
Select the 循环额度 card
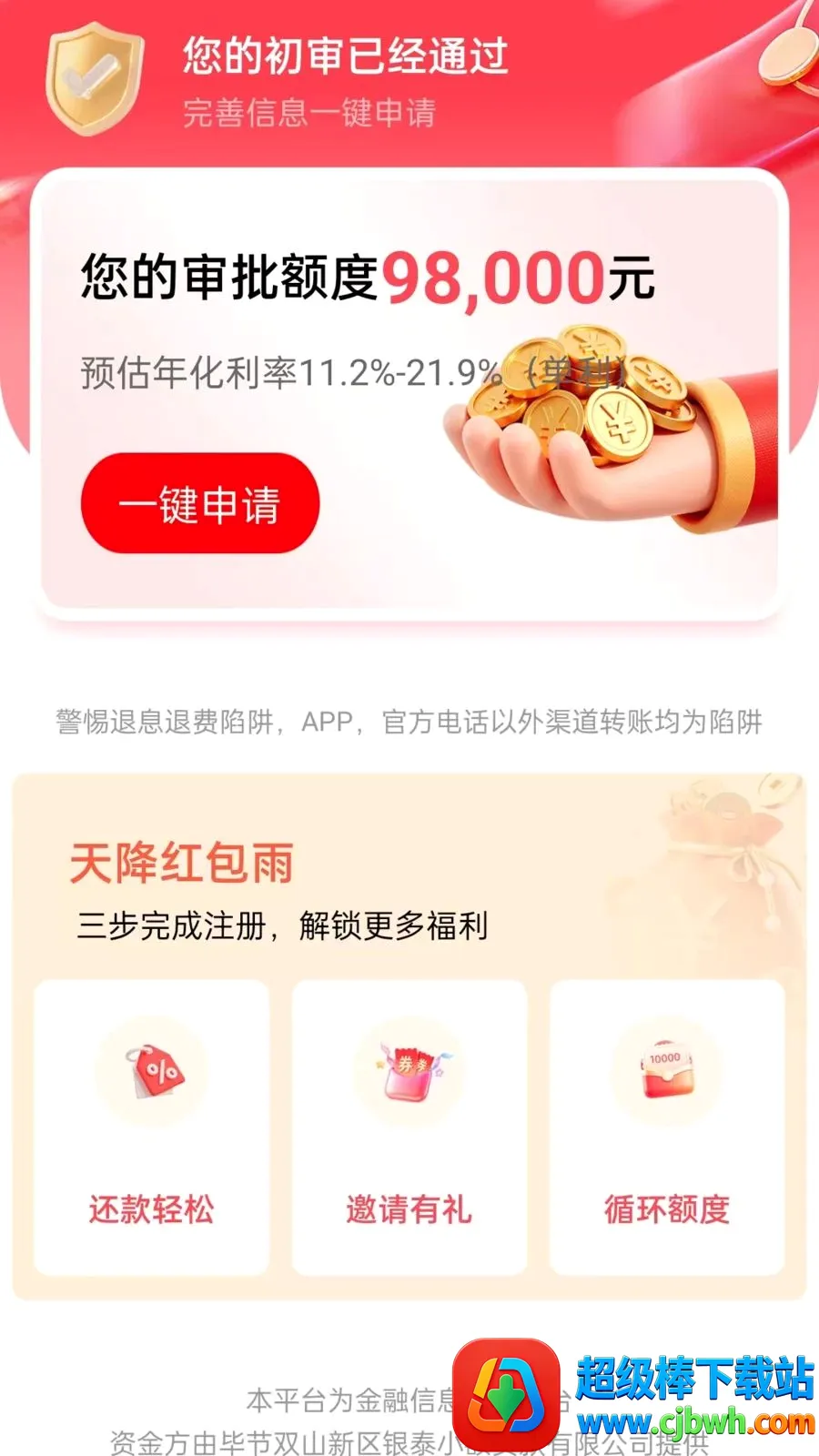[667, 1127]
